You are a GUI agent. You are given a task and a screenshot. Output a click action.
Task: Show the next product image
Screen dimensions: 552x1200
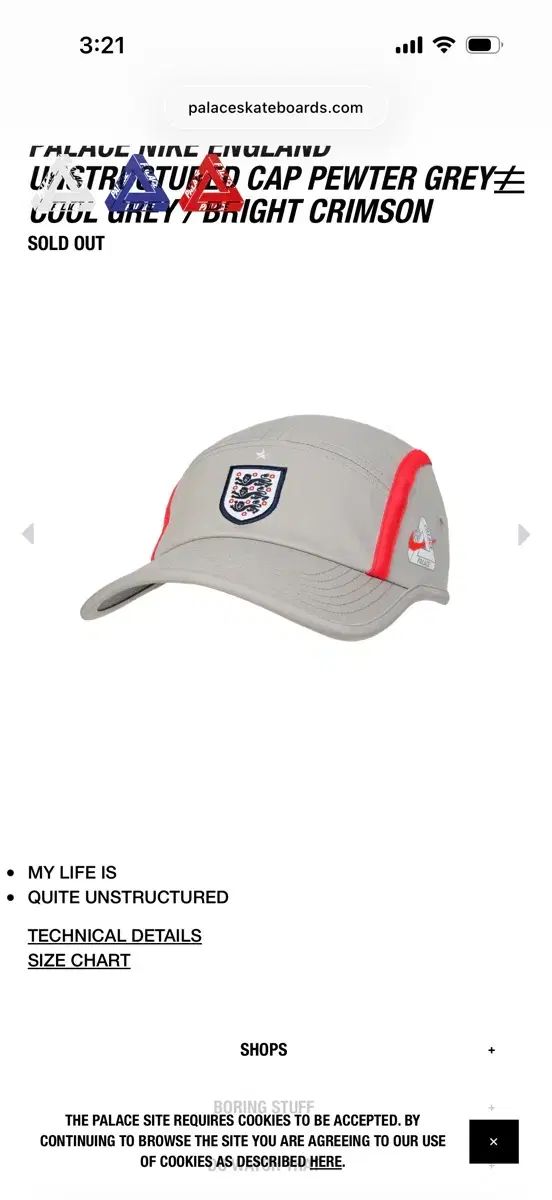[x=523, y=534]
